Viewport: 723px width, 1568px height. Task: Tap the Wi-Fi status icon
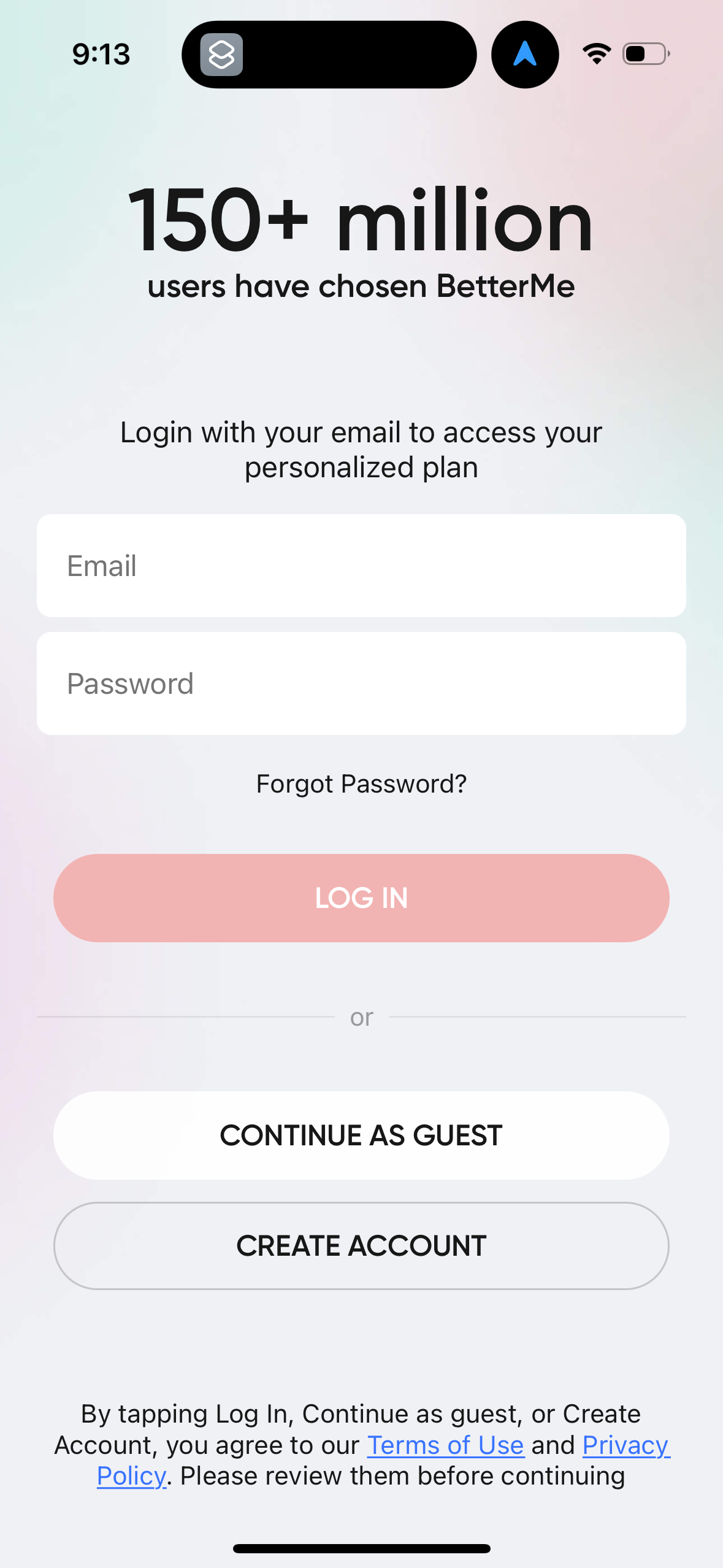click(596, 53)
